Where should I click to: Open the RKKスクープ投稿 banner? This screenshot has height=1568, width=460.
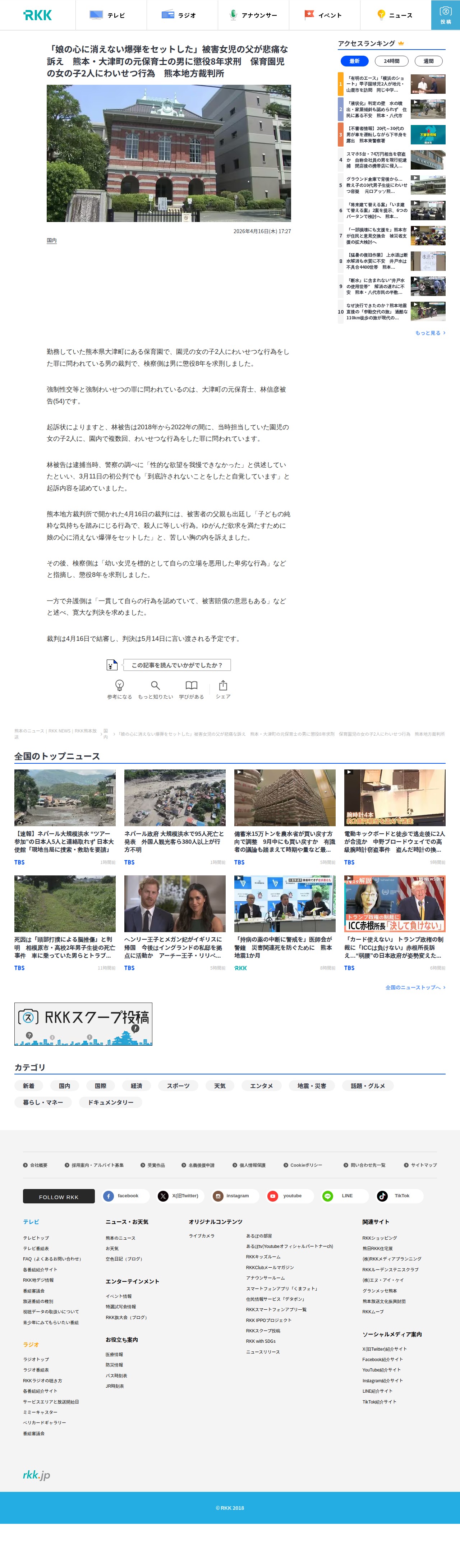click(x=83, y=1024)
